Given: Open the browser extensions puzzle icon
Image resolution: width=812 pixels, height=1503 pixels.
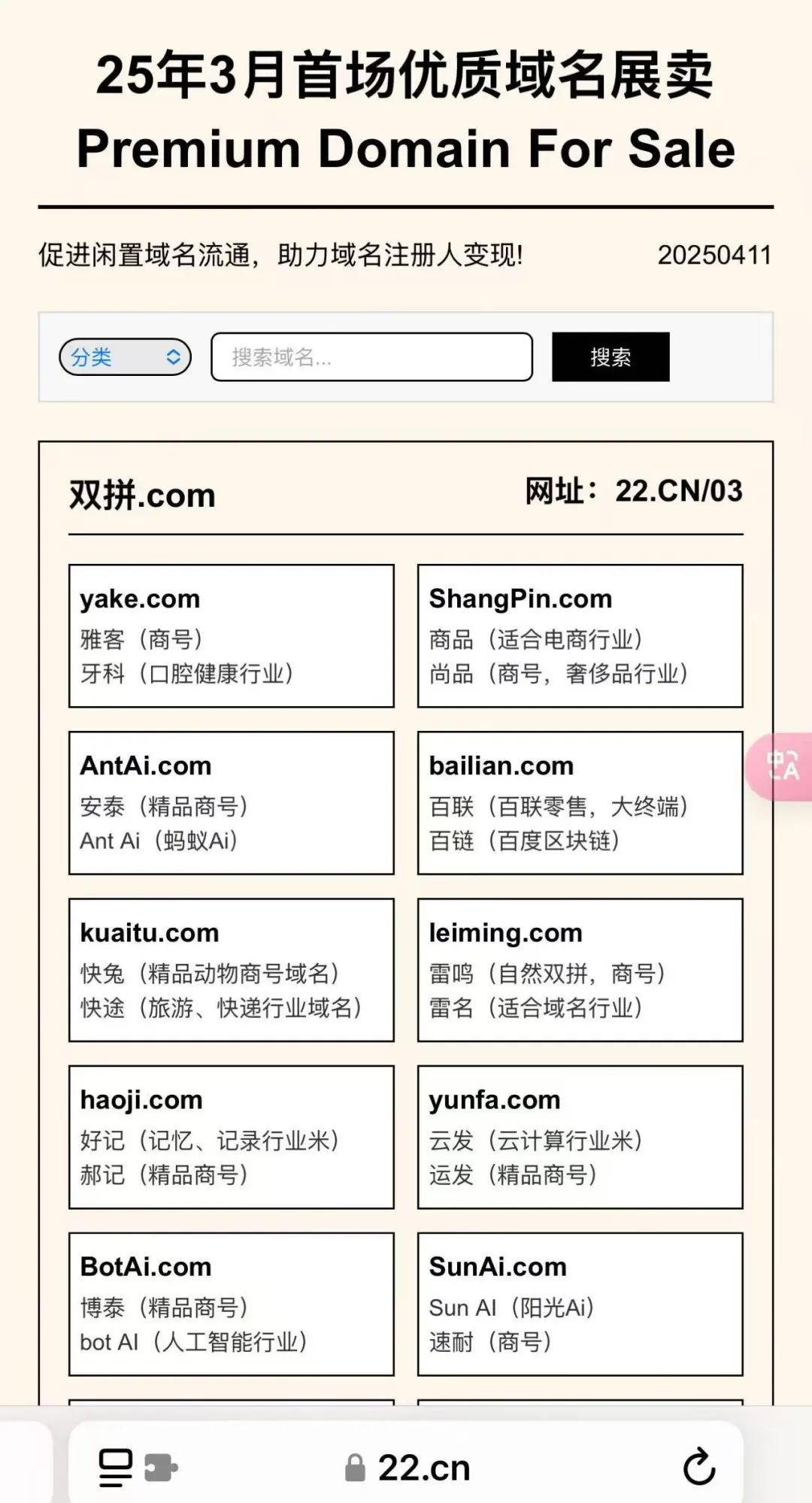Looking at the screenshot, I should [161, 1468].
